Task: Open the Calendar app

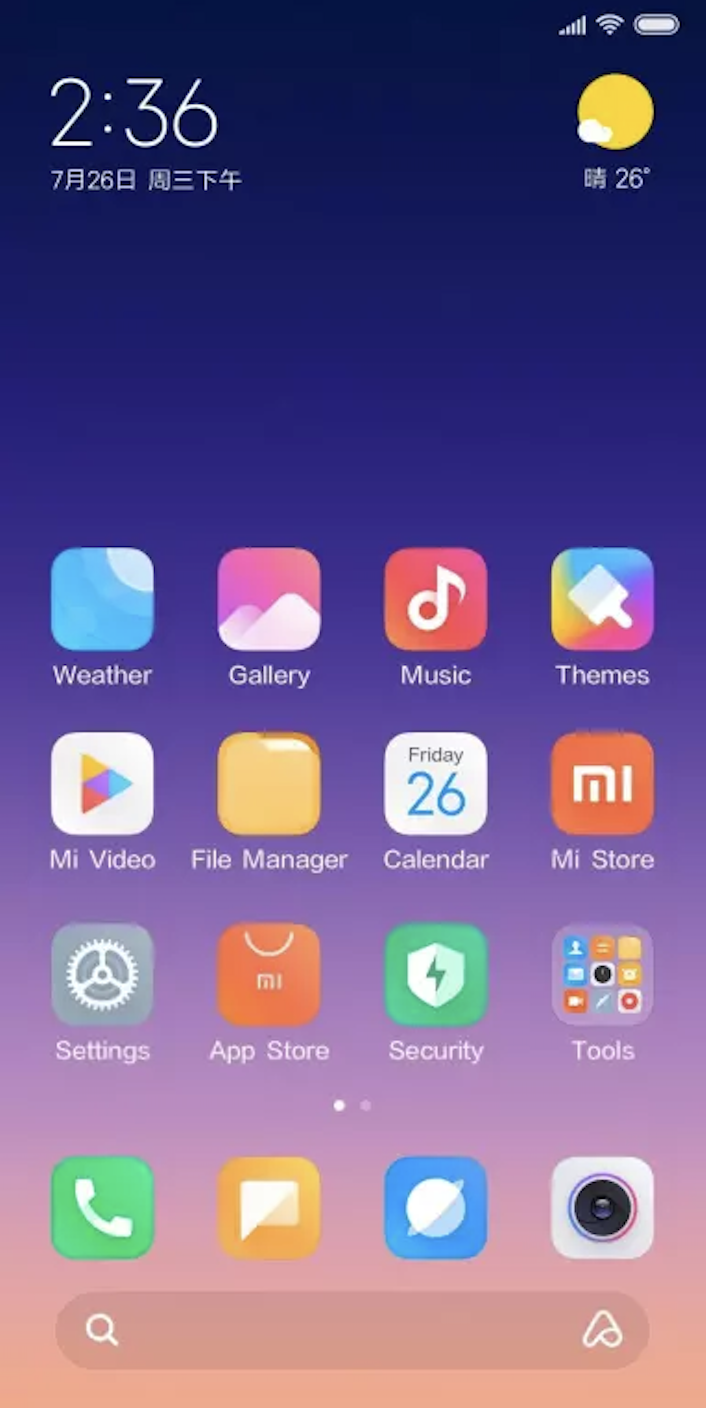Action: pos(436,784)
